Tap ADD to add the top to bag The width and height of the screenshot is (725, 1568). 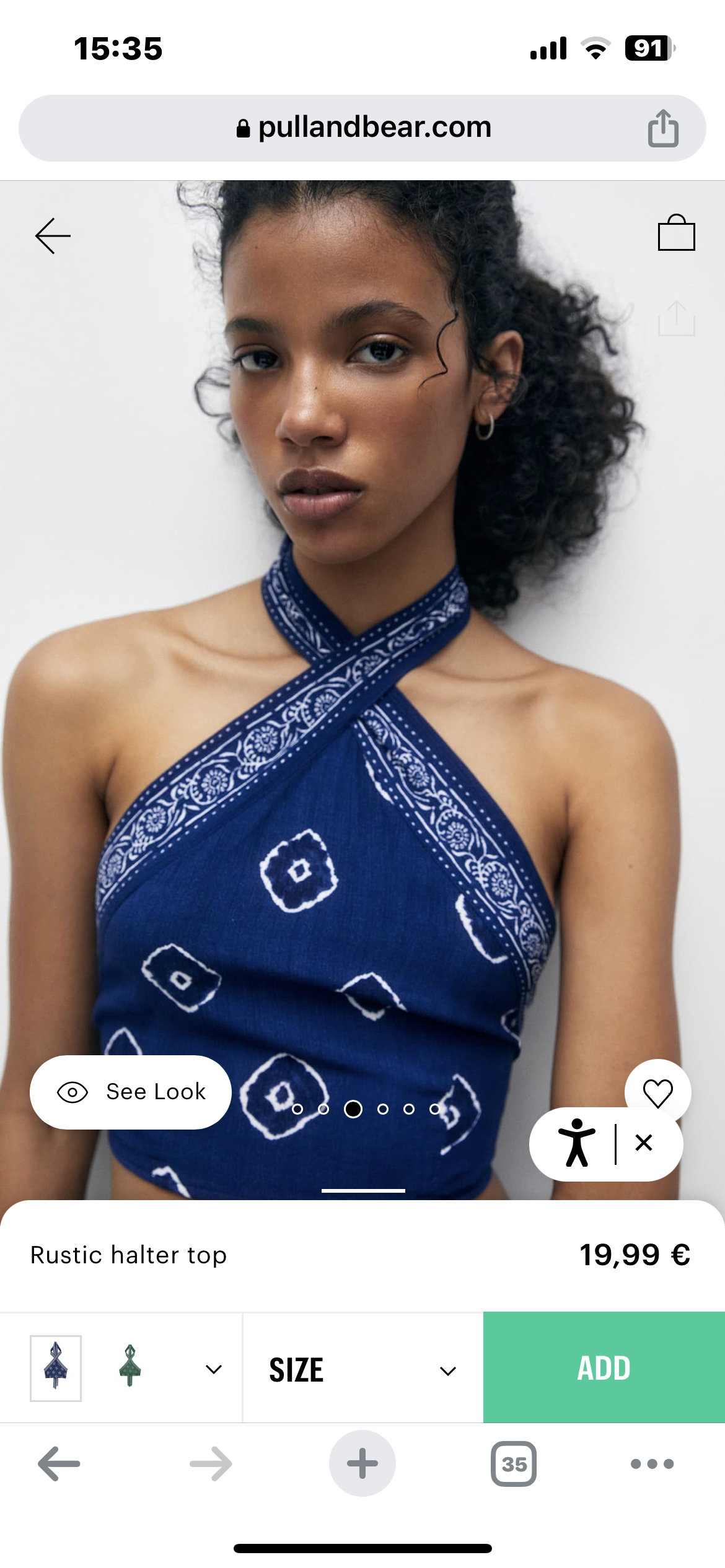coord(604,1368)
